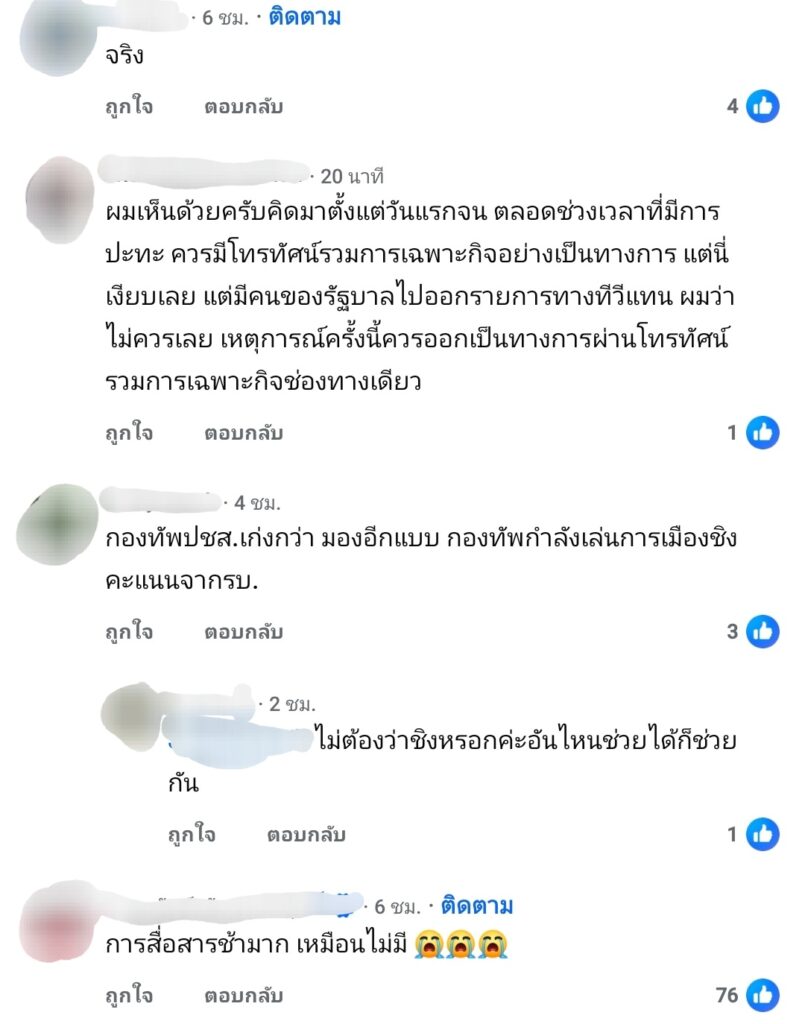Like the กองทัพปชส.เก่งกว่า comment
Viewport: 805px width, 1024px height.
[129, 632]
